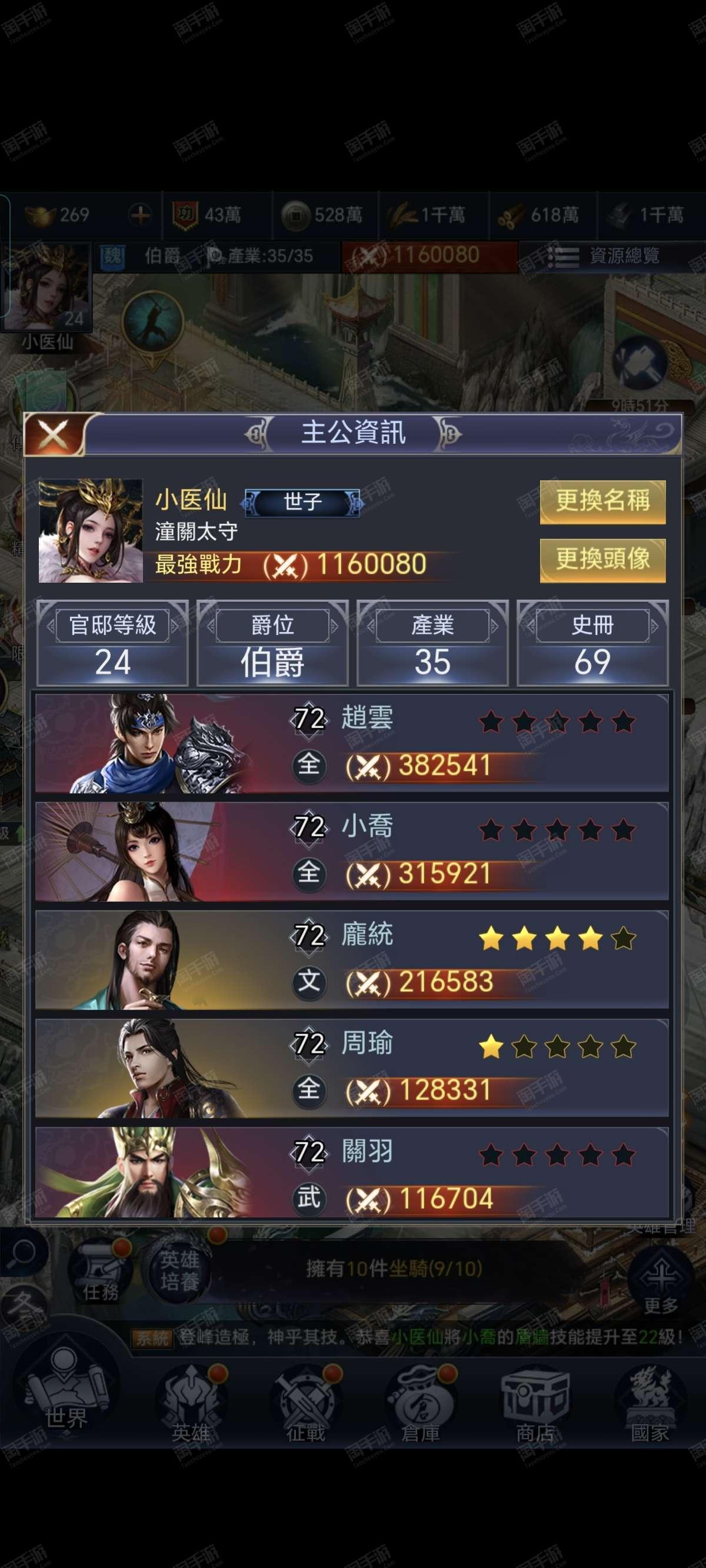The image size is (706, 1568).
Task: Open the 官邸等級 panel
Action: 112,643
